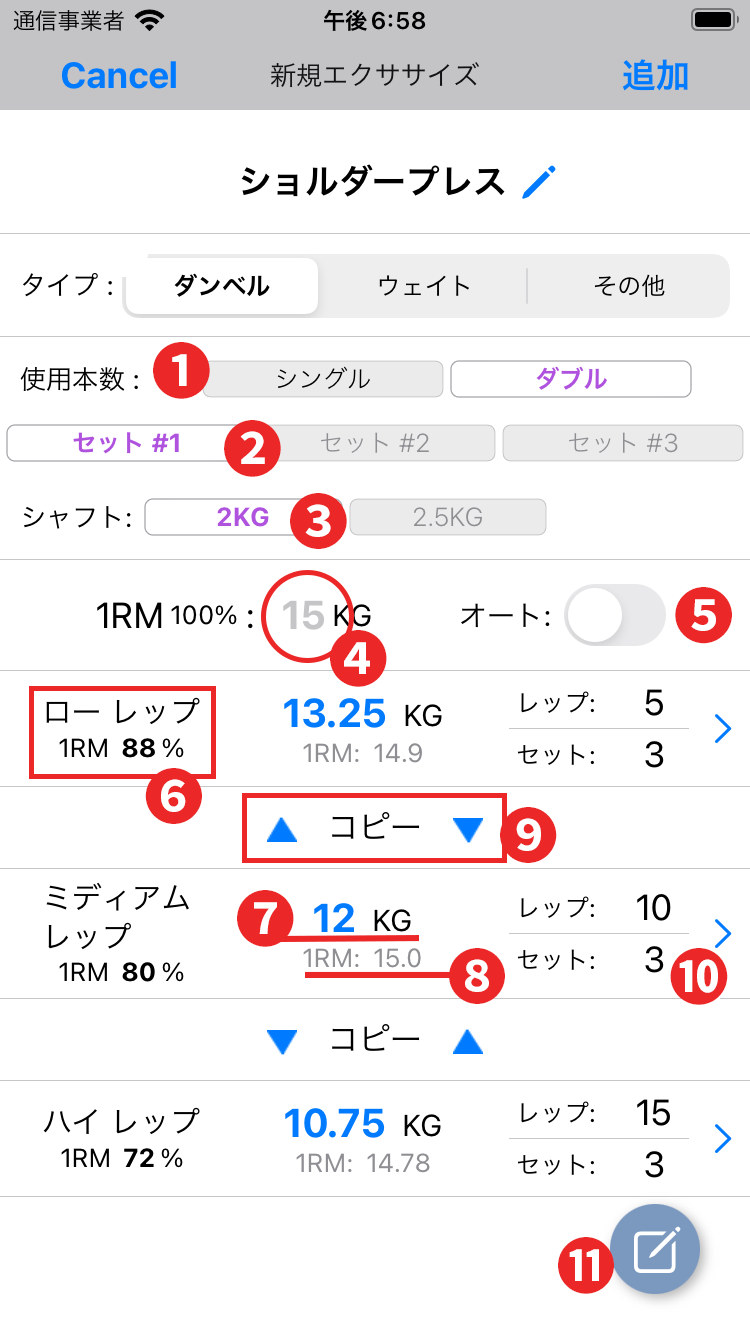Switch type to その他
The height and width of the screenshot is (1334, 750).
628,286
